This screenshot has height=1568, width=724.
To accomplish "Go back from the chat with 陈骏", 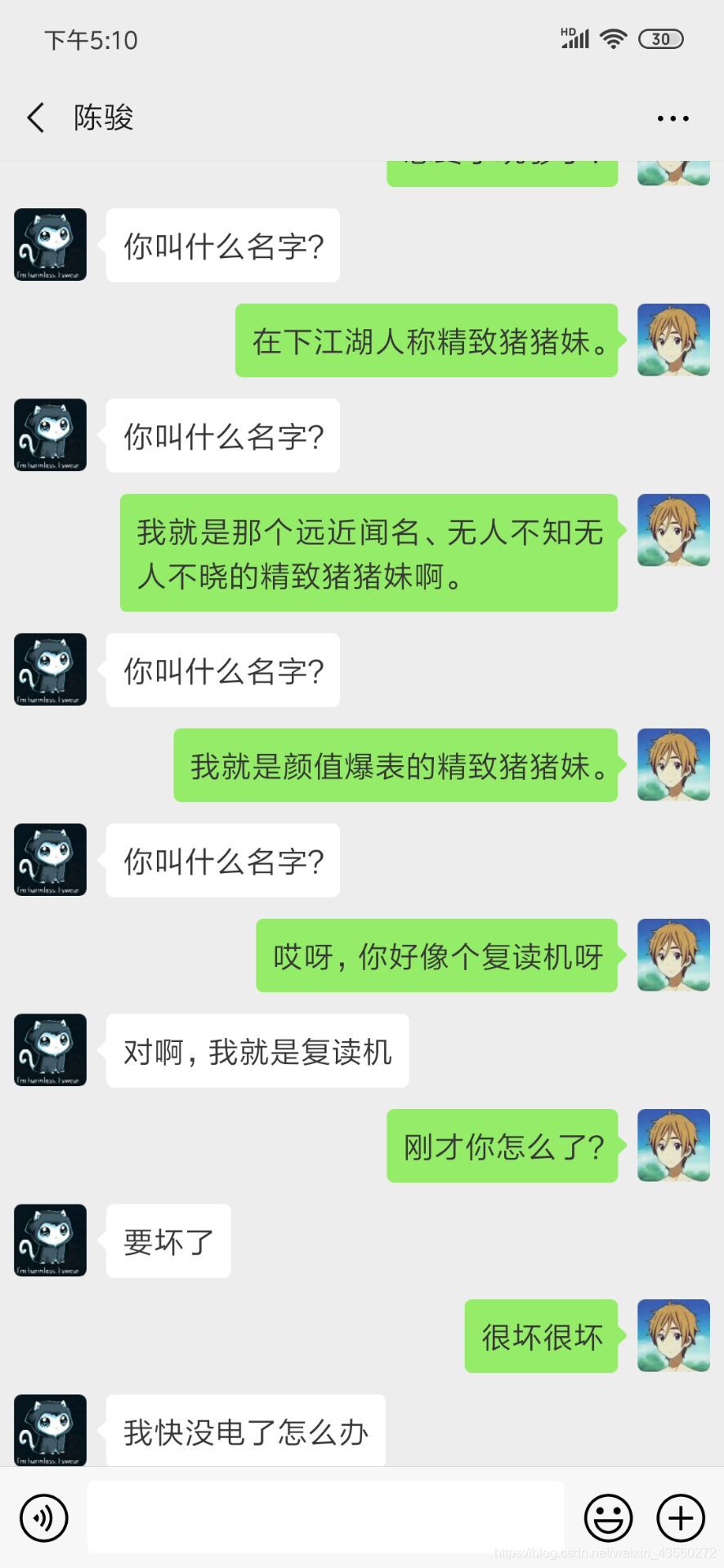I will click(35, 118).
